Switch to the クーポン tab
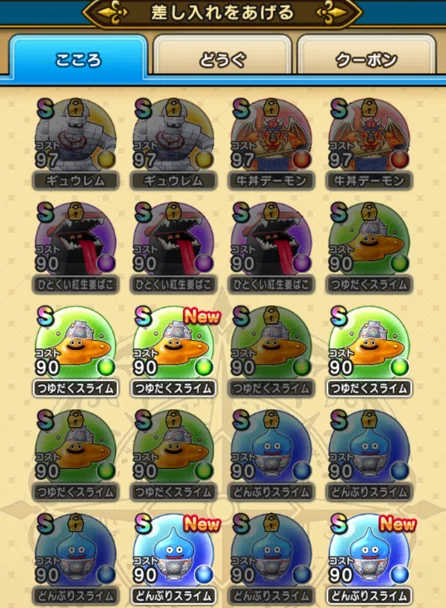 366,55
